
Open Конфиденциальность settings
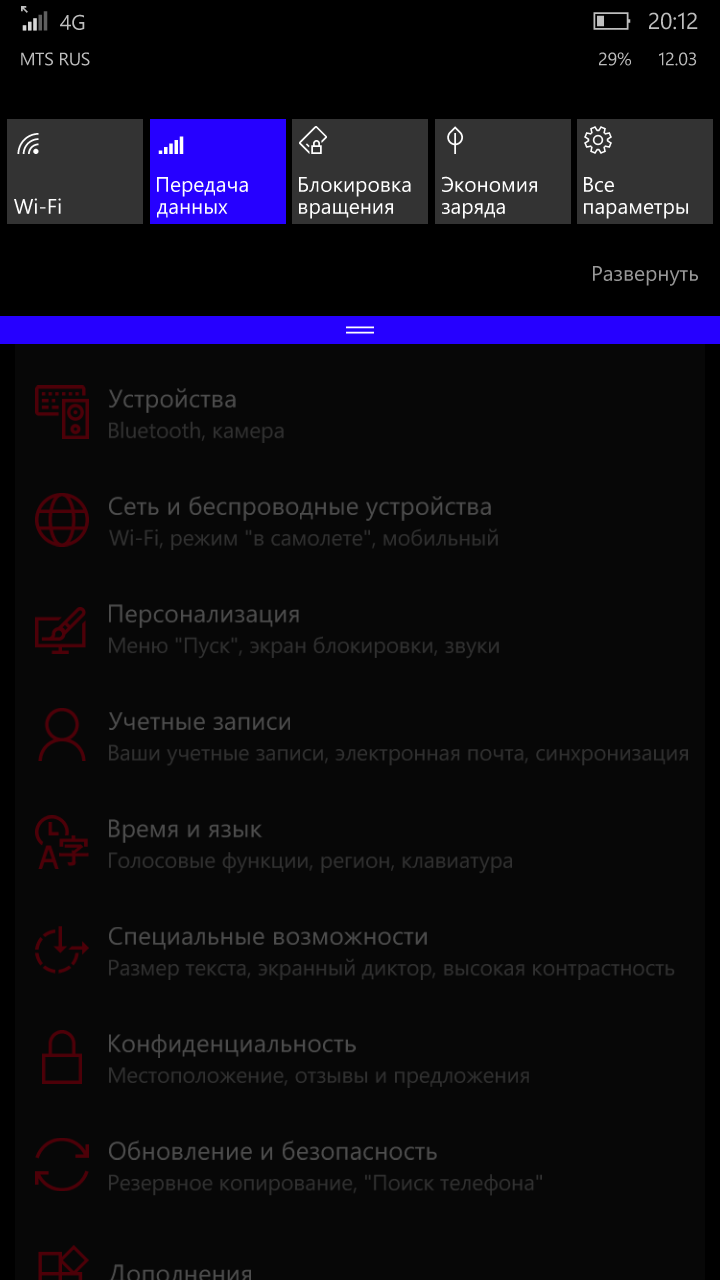point(360,1059)
